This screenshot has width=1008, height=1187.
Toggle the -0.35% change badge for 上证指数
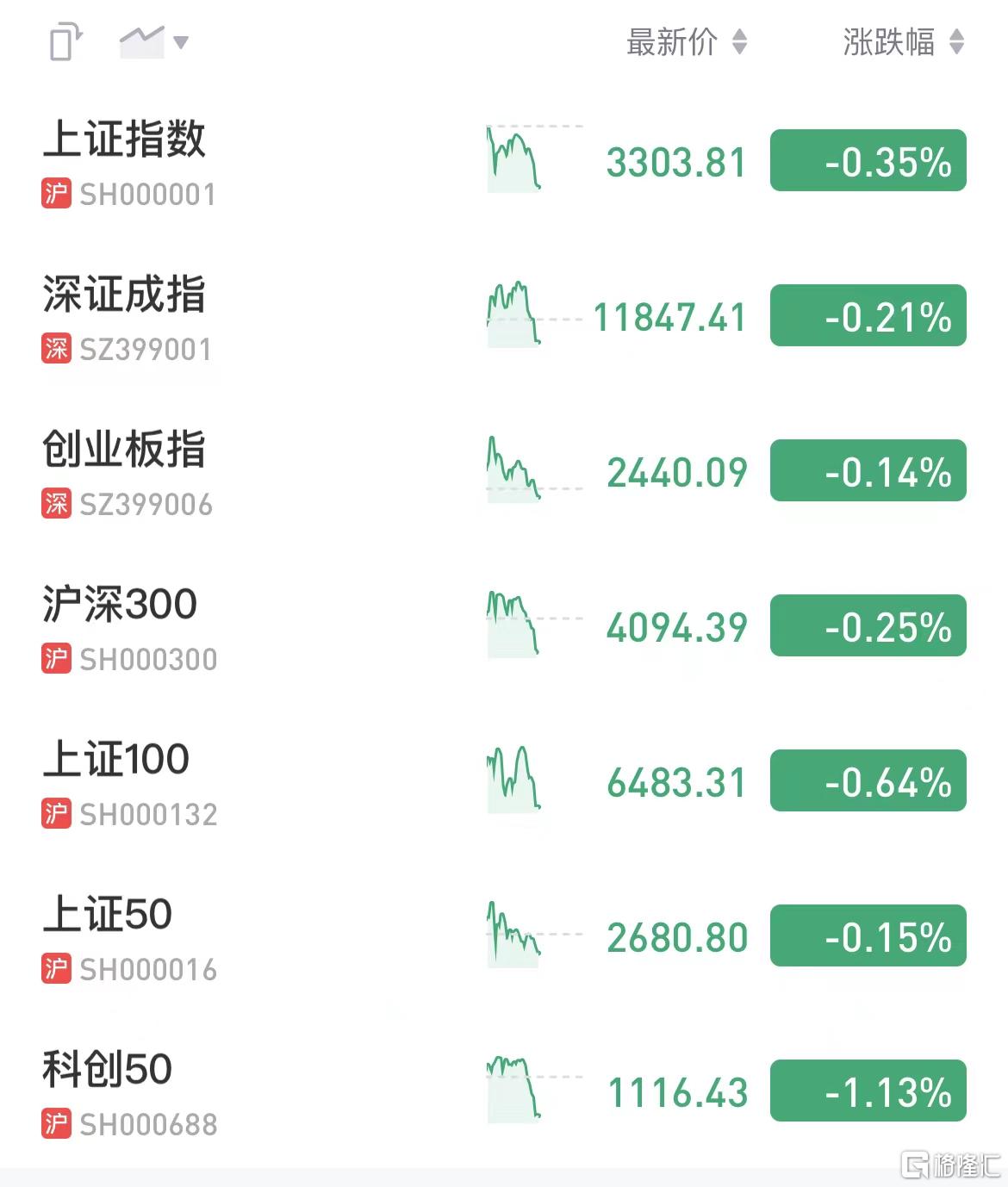pyautogui.click(x=868, y=160)
